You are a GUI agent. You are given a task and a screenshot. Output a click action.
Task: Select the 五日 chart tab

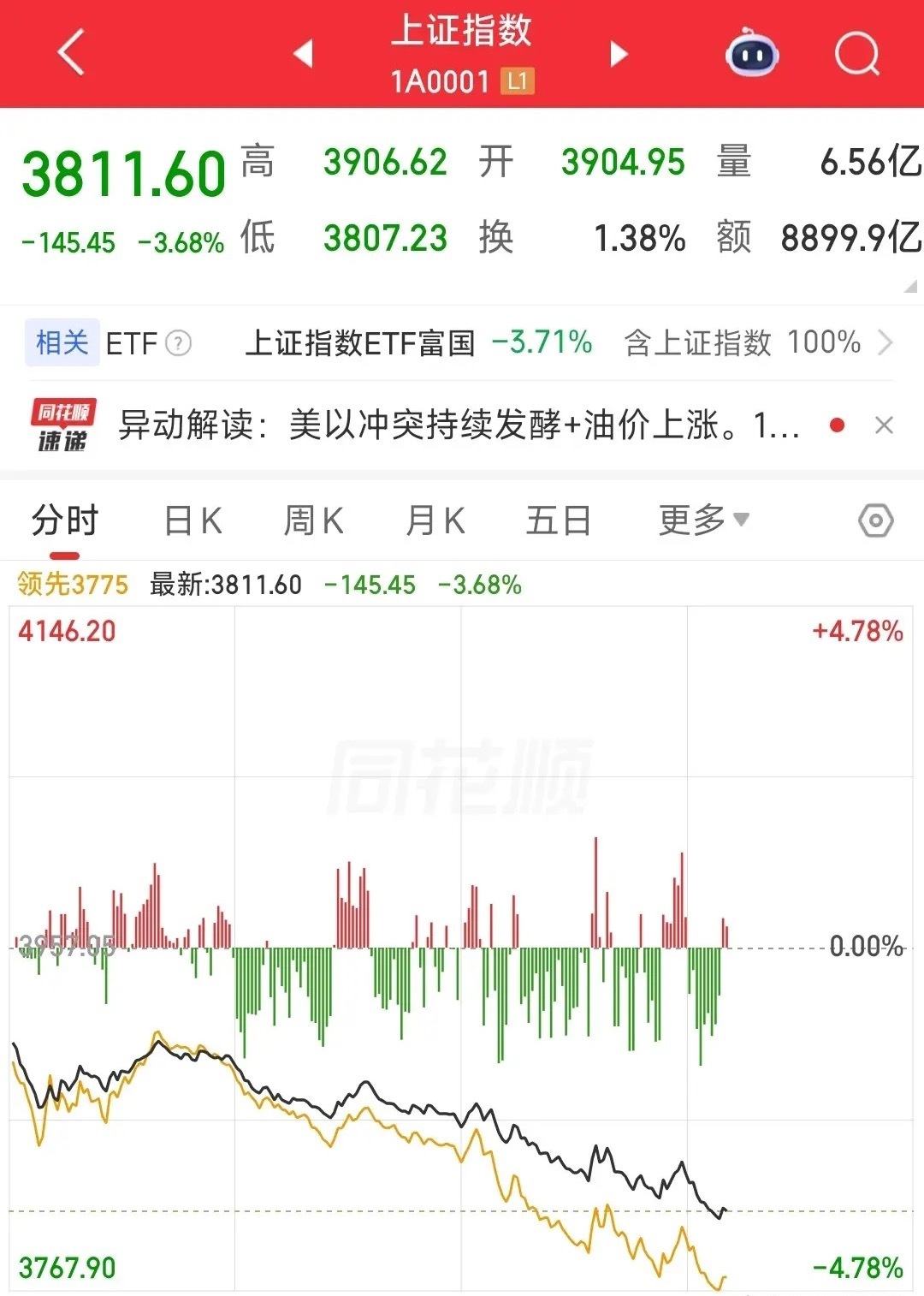(558, 519)
